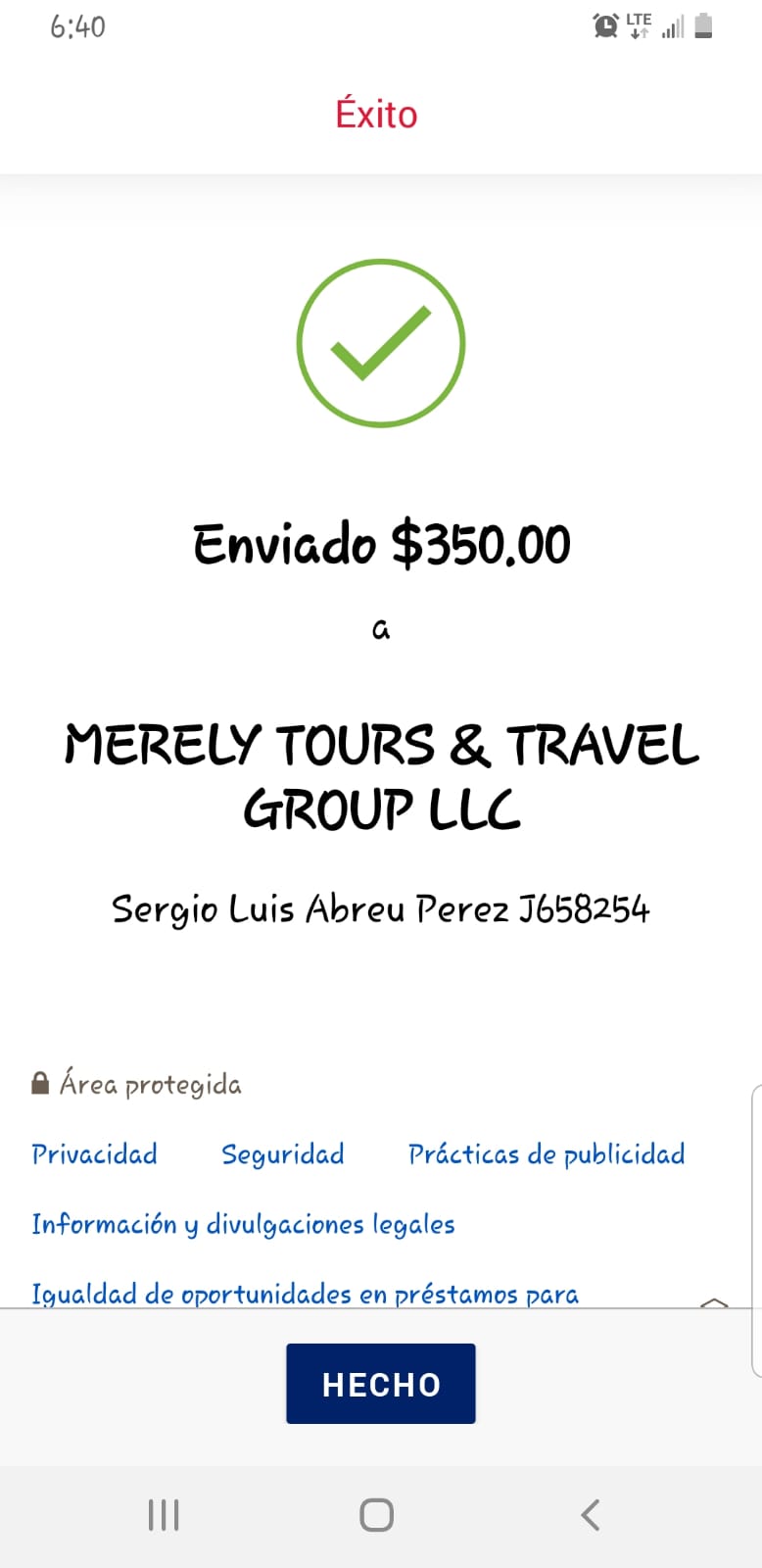Tap the HECHO button
The height and width of the screenshot is (1568, 762).
[x=381, y=1384]
